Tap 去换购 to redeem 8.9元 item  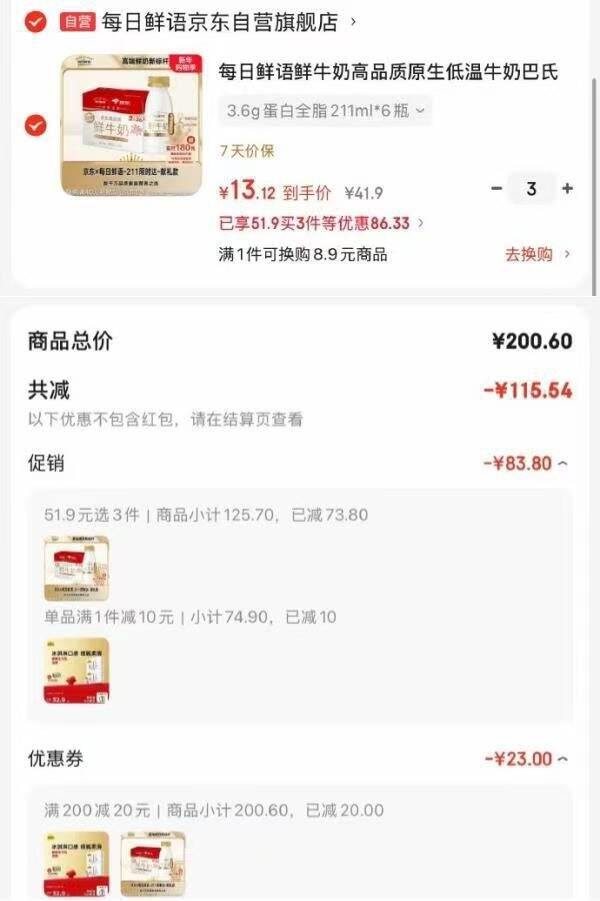point(537,254)
